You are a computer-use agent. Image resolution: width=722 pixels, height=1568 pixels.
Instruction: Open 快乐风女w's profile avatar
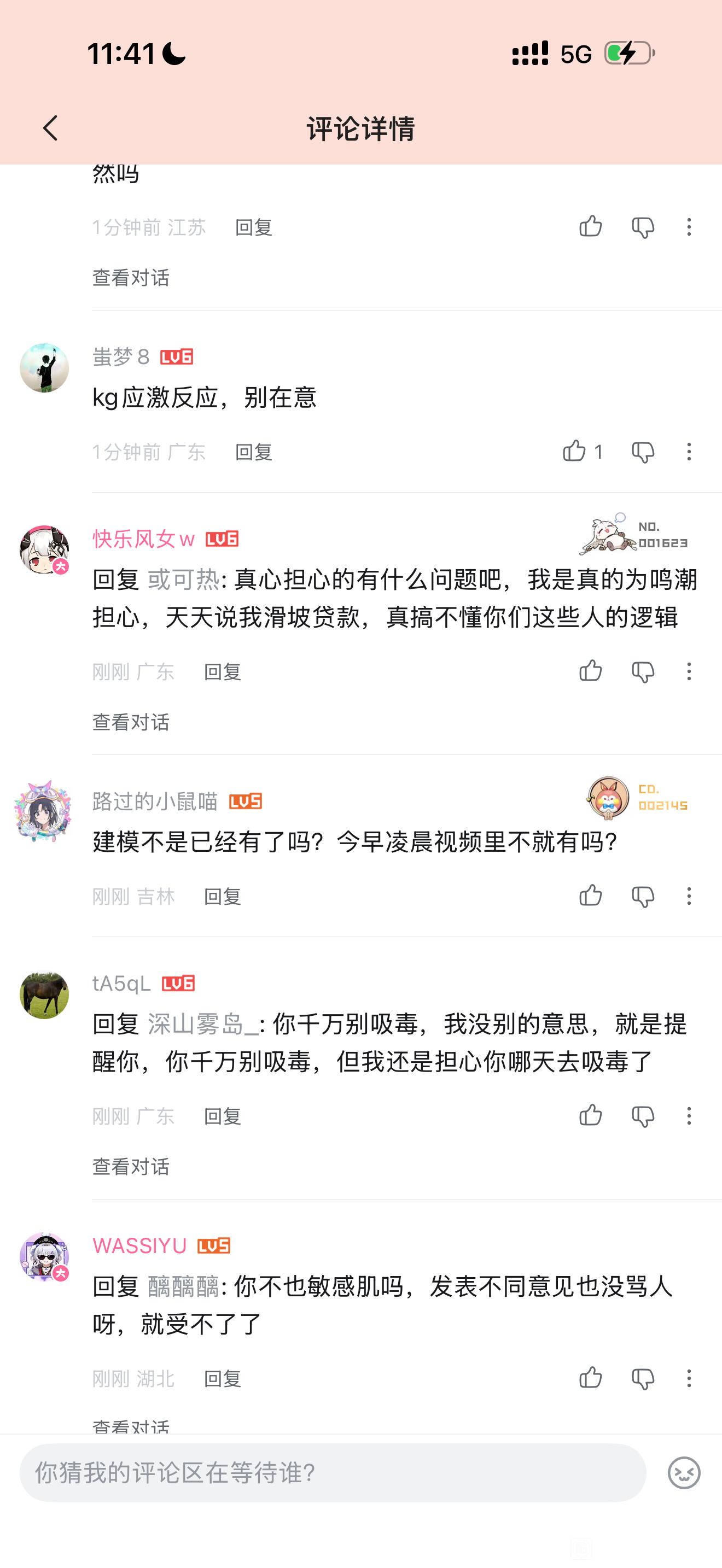click(44, 550)
